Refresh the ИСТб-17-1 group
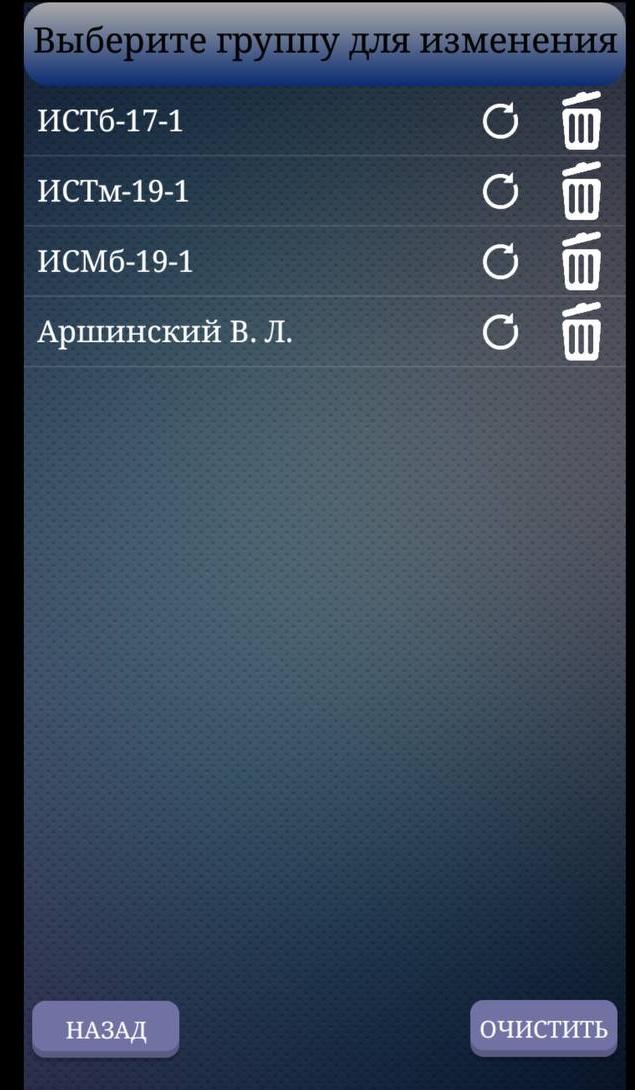 [x=500, y=122]
